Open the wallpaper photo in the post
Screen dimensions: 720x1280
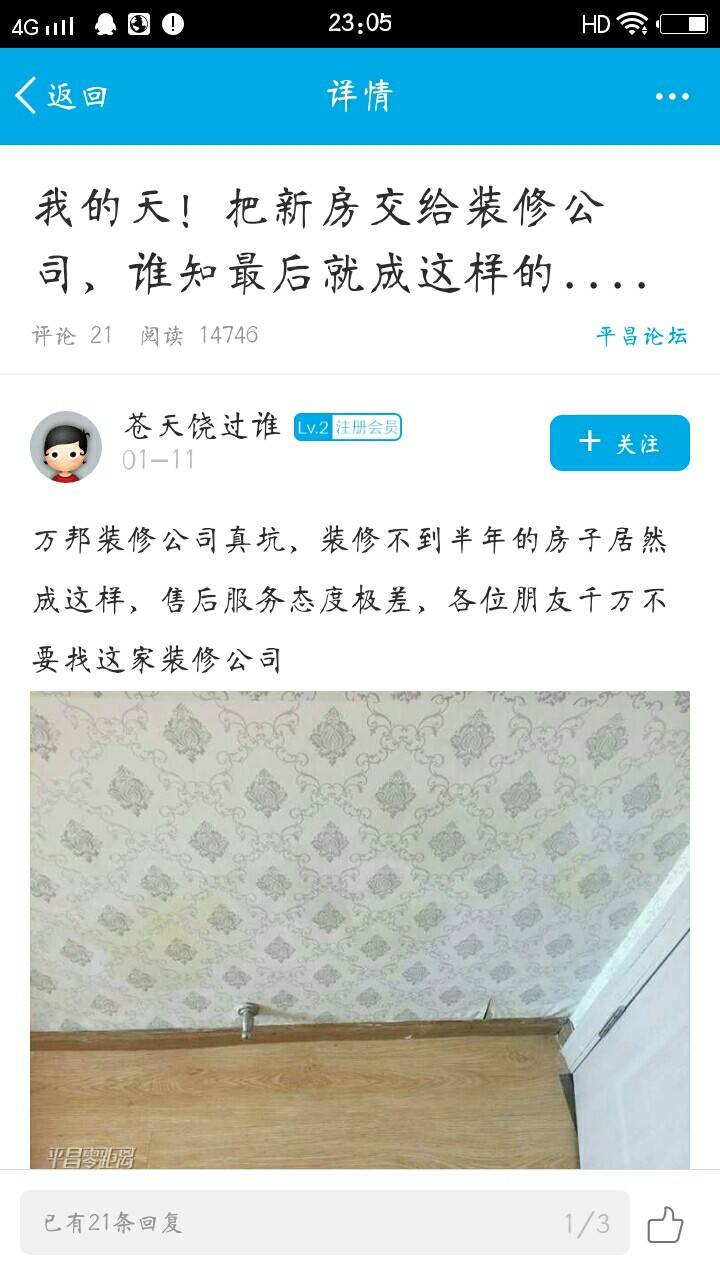pyautogui.click(x=360, y=928)
